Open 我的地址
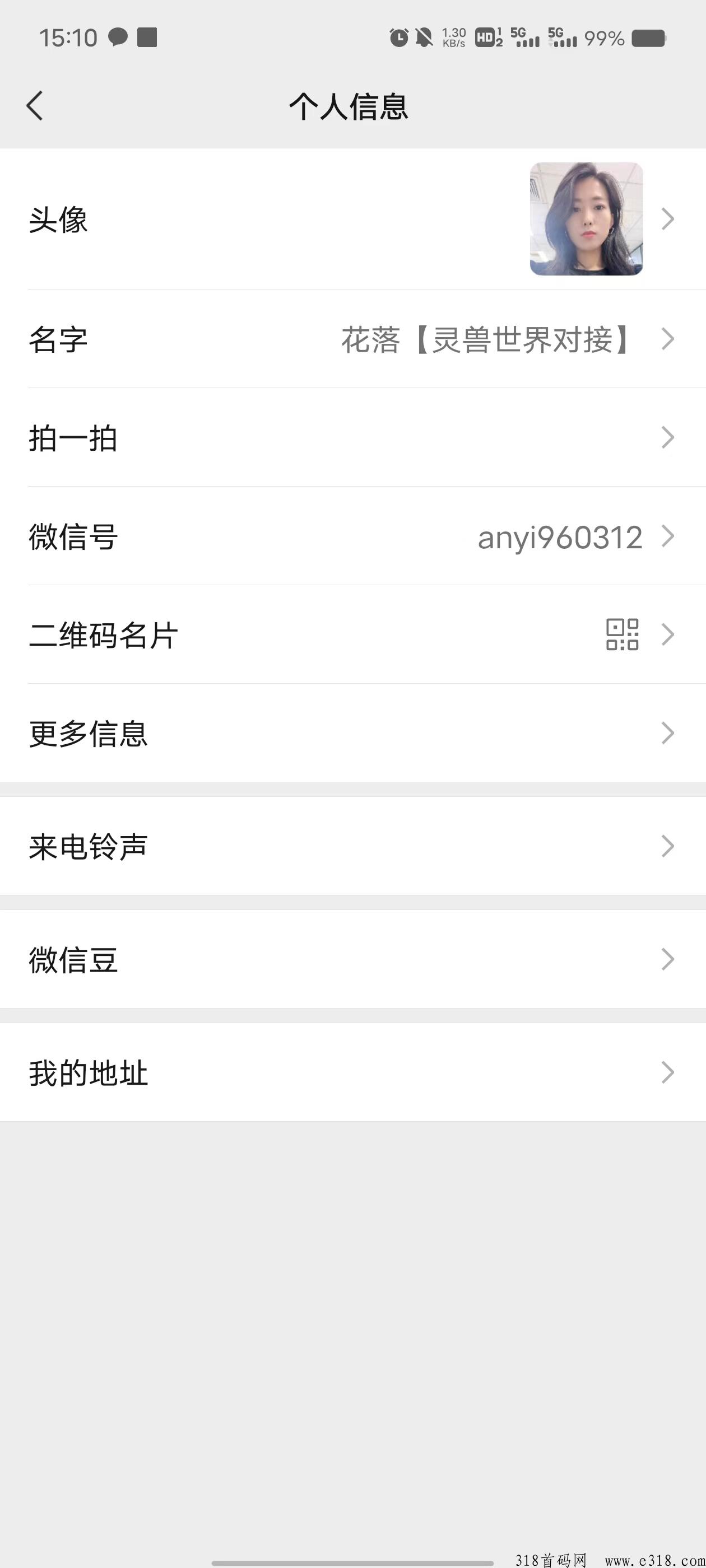 (x=352, y=1072)
